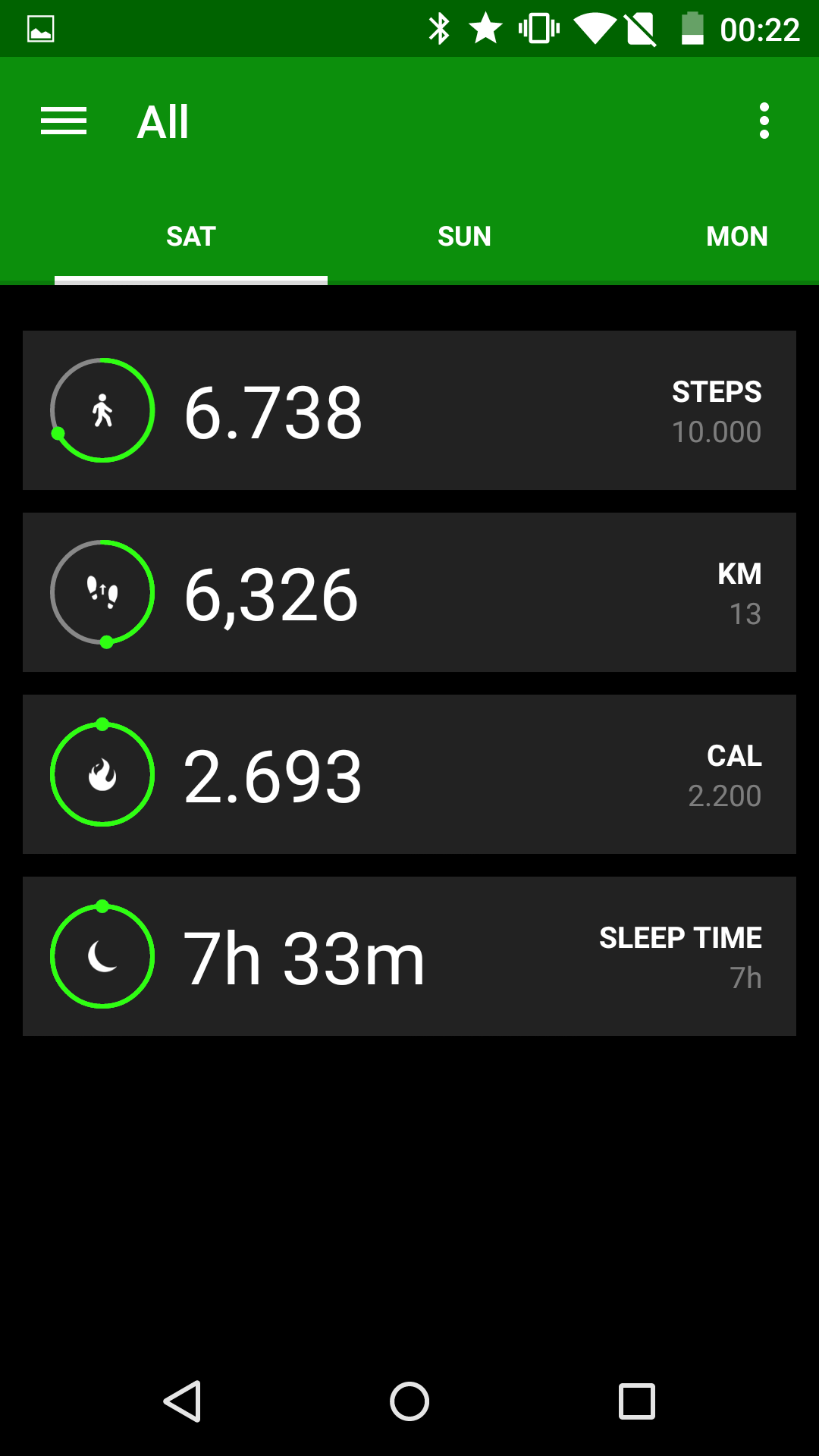Go back using the system back button

click(182, 1401)
